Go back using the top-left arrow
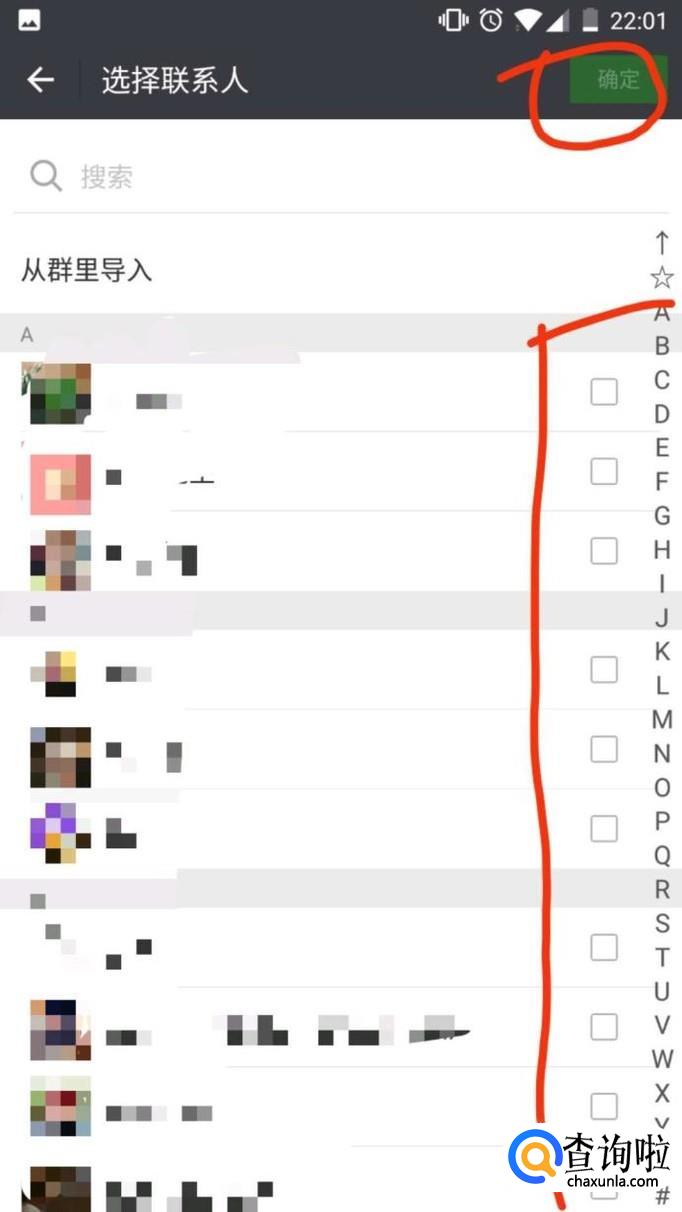This screenshot has width=682, height=1212. click(x=40, y=80)
